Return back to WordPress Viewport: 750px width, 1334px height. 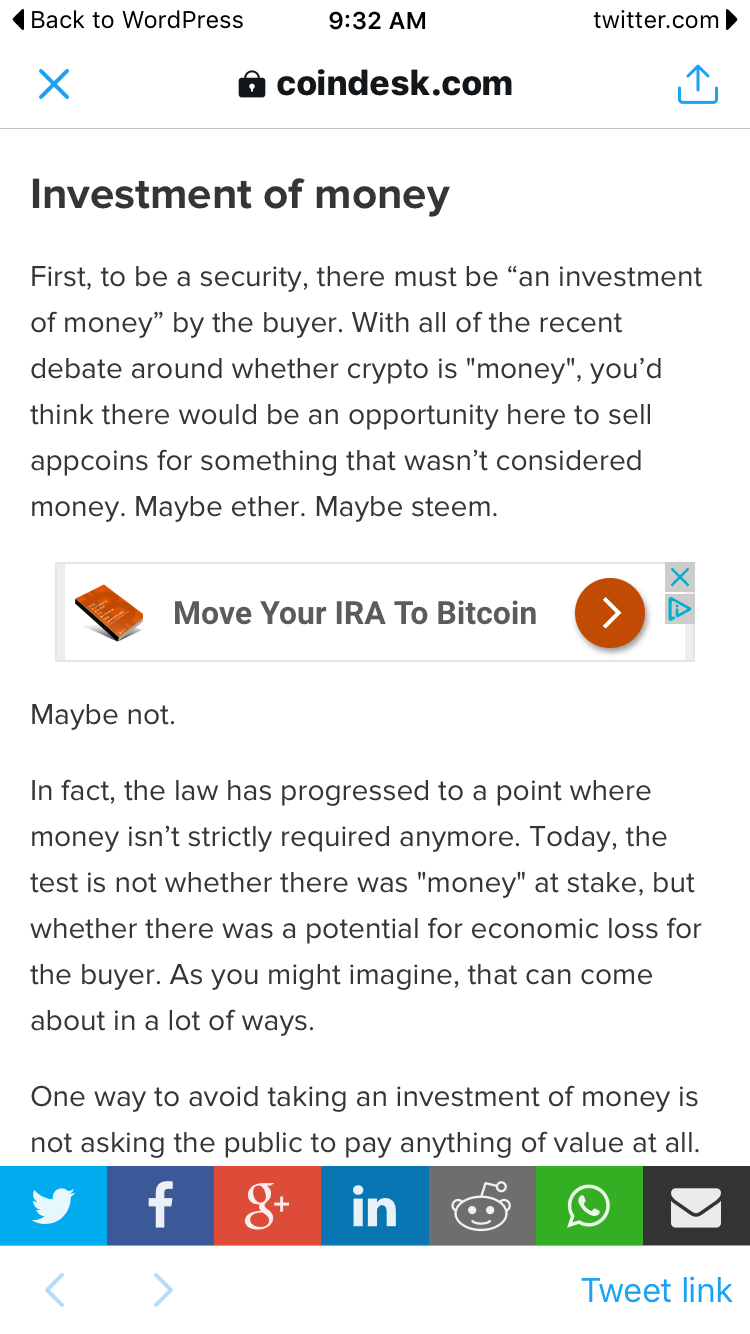coord(127,20)
